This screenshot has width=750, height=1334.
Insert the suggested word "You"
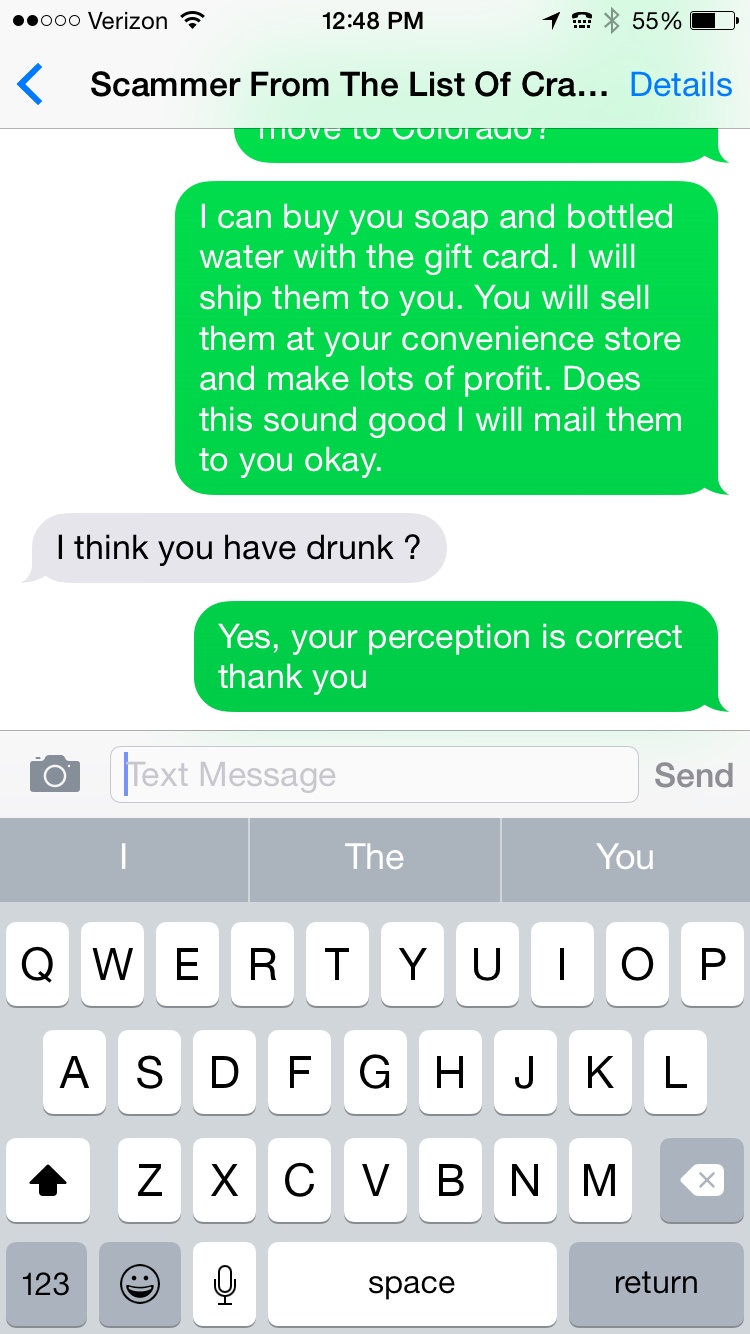tap(625, 857)
